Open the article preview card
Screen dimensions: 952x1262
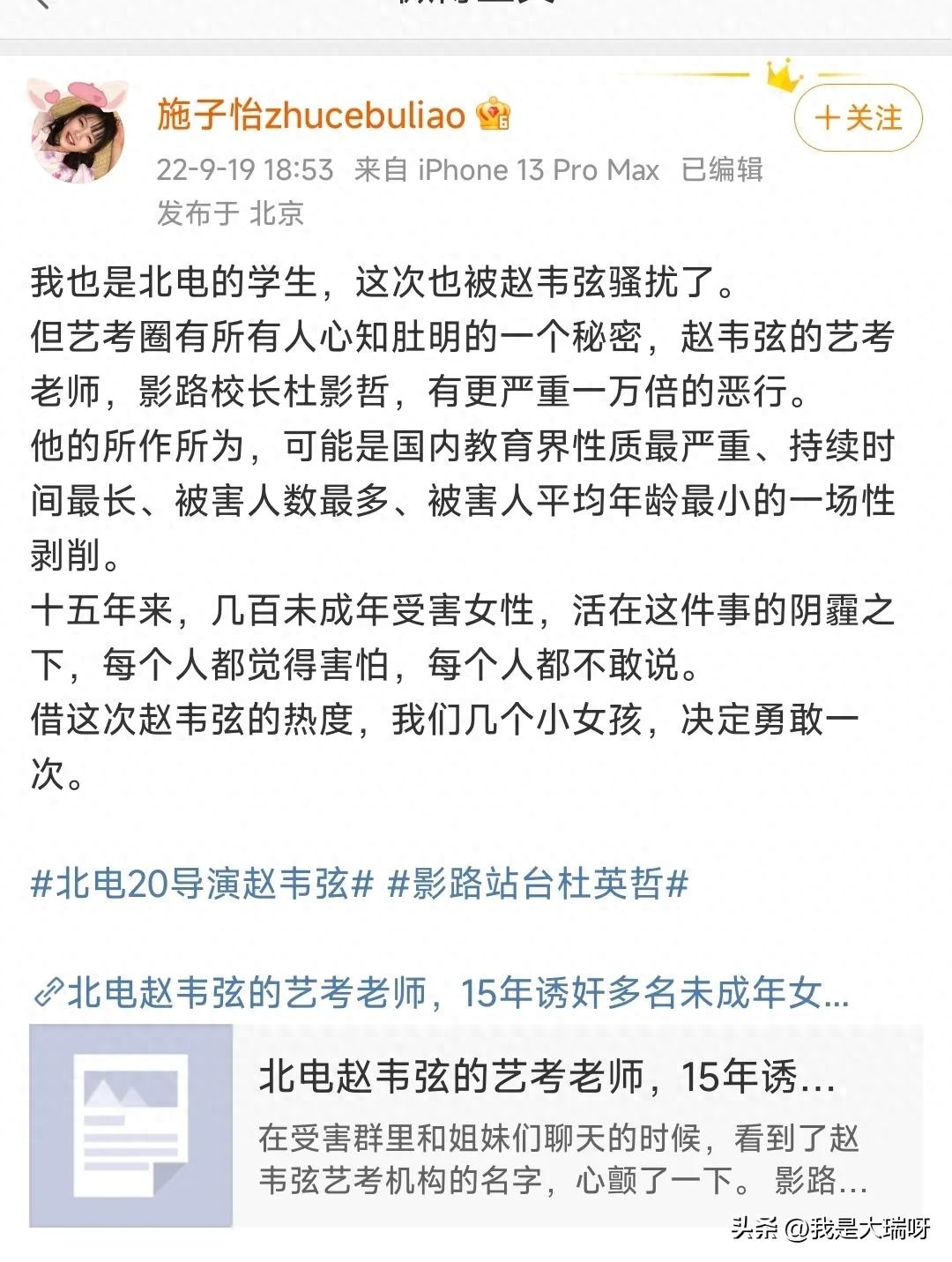tap(476, 1125)
